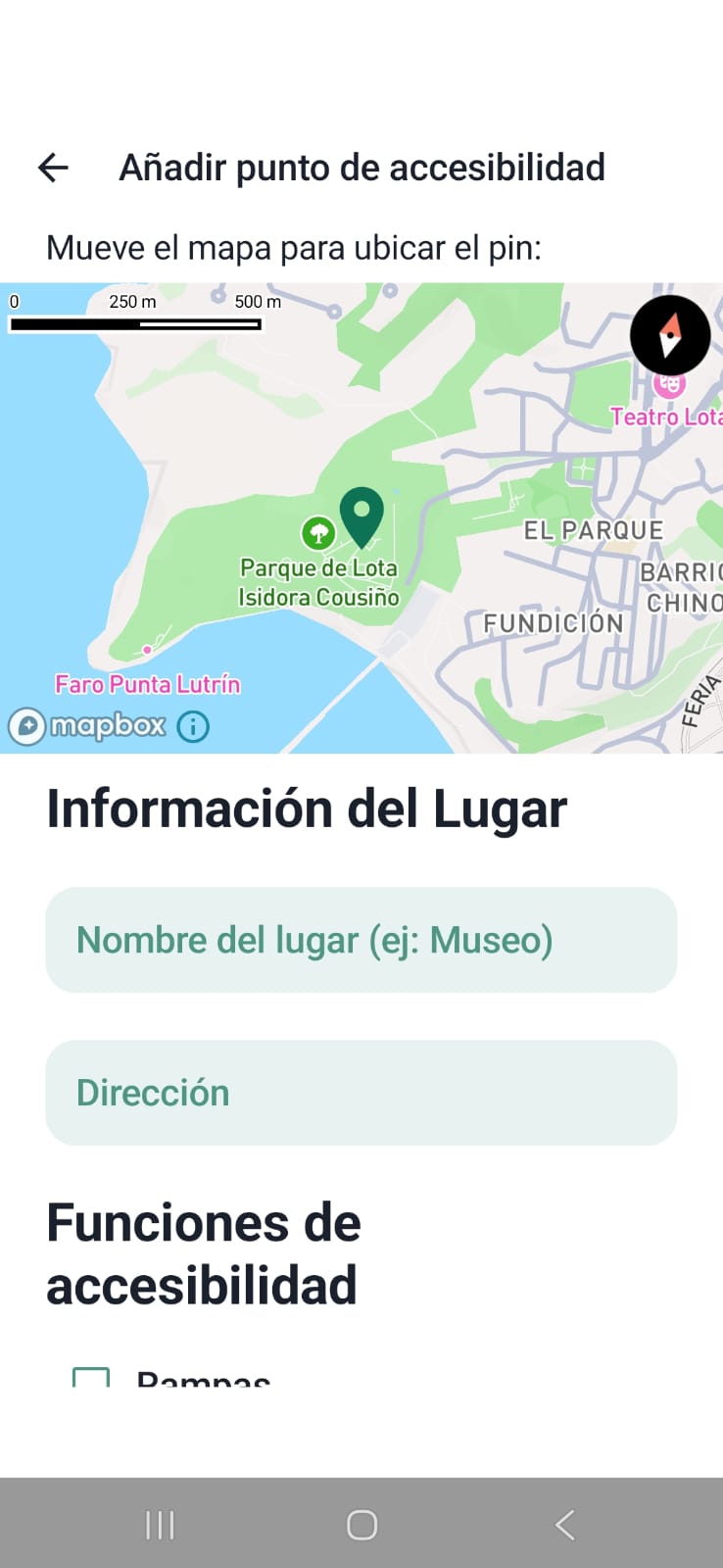Open recent apps from the navigation bar
Screen dimensions: 723x1568
(x=159, y=1524)
